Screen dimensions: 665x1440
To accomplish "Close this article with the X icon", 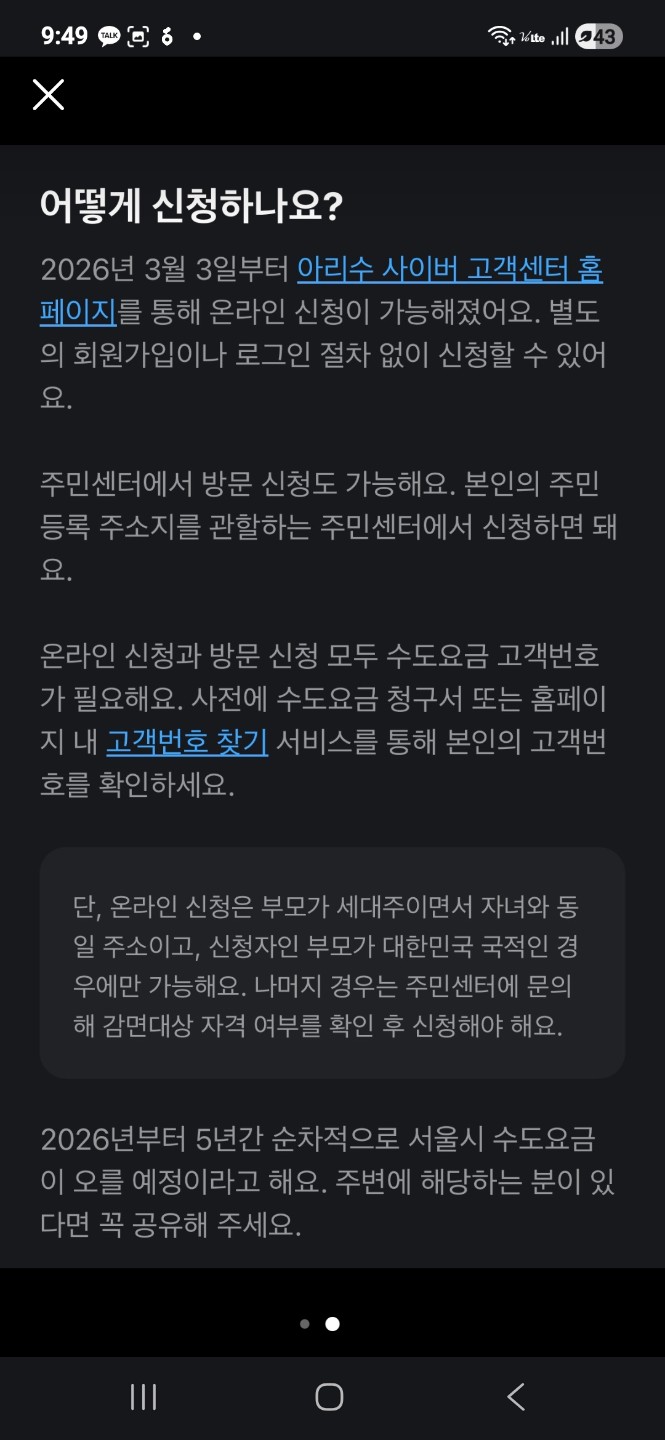I will pos(48,95).
